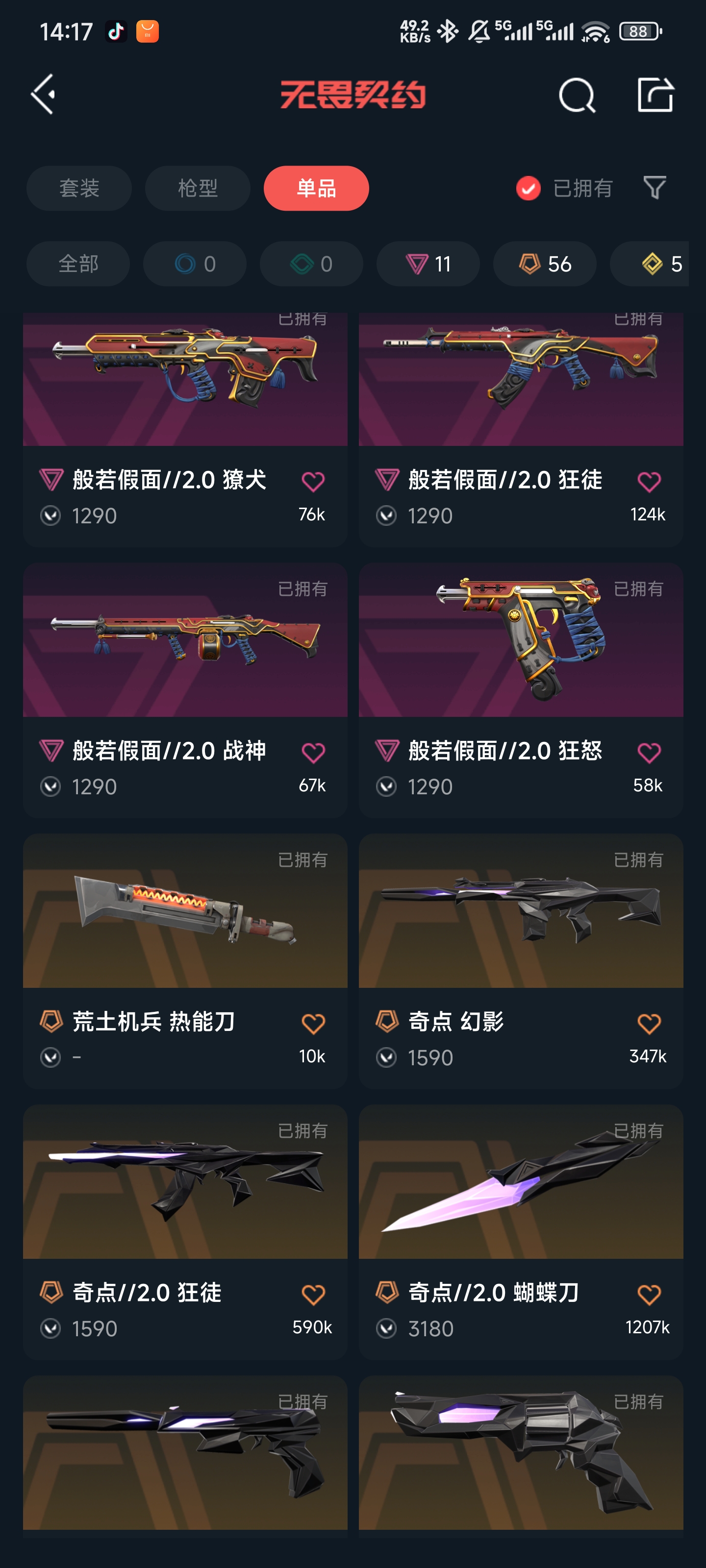Open the 奇点//2.0 狂徒 skin card
The width and height of the screenshot is (706, 1568).
pyautogui.click(x=185, y=1184)
